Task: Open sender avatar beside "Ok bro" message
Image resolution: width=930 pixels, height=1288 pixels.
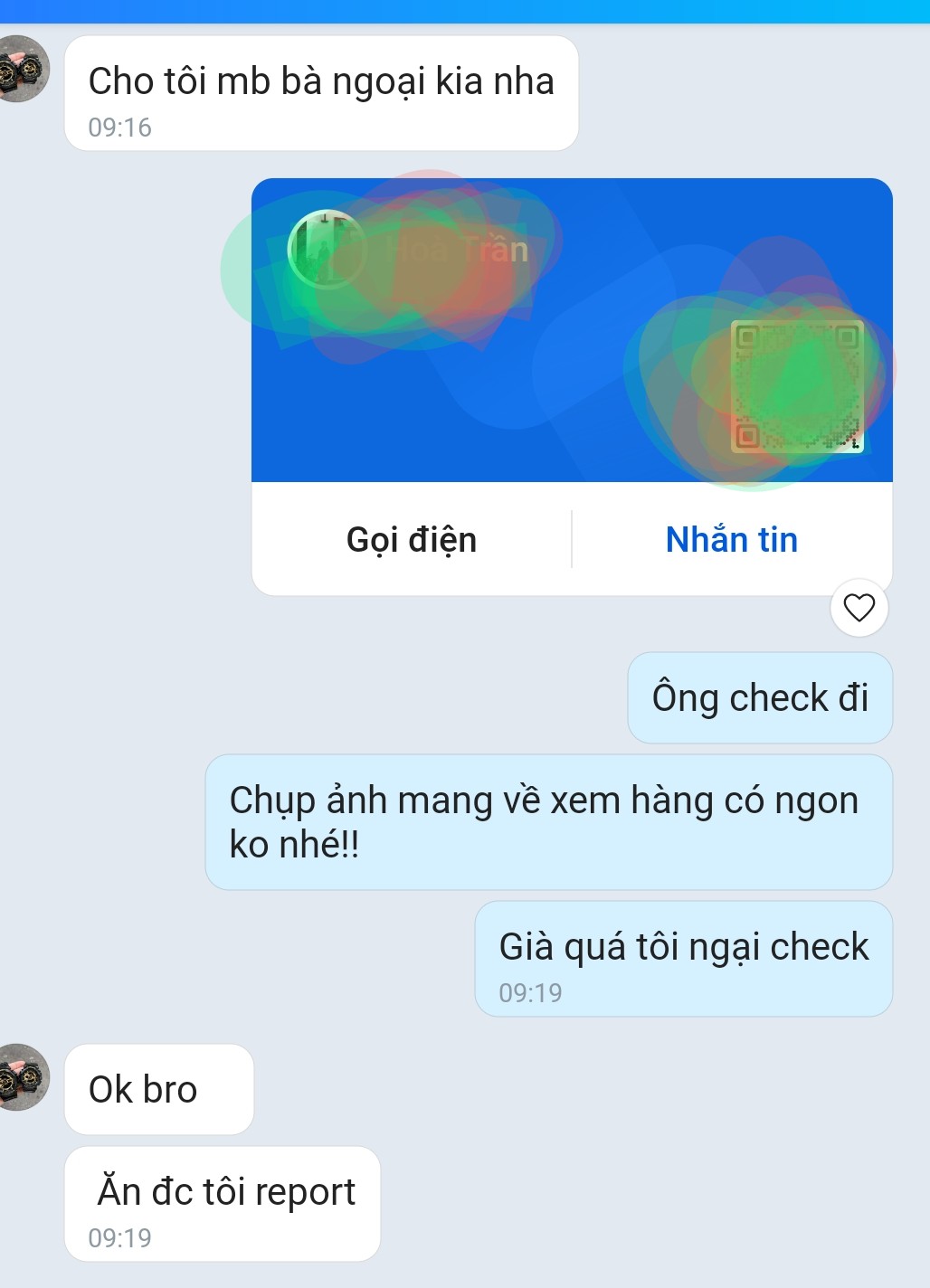Action: click(20, 1076)
